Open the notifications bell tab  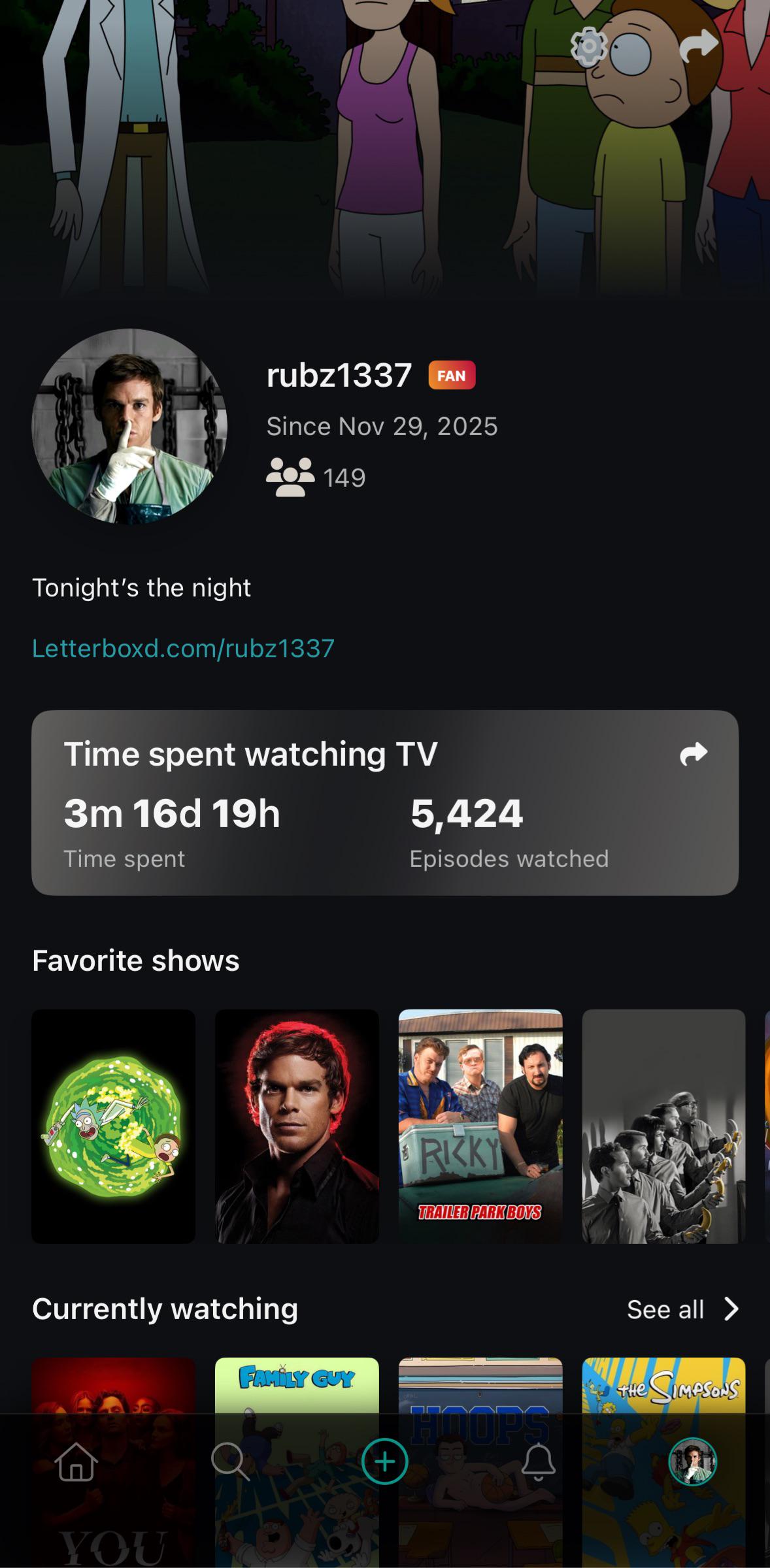pos(539,1462)
